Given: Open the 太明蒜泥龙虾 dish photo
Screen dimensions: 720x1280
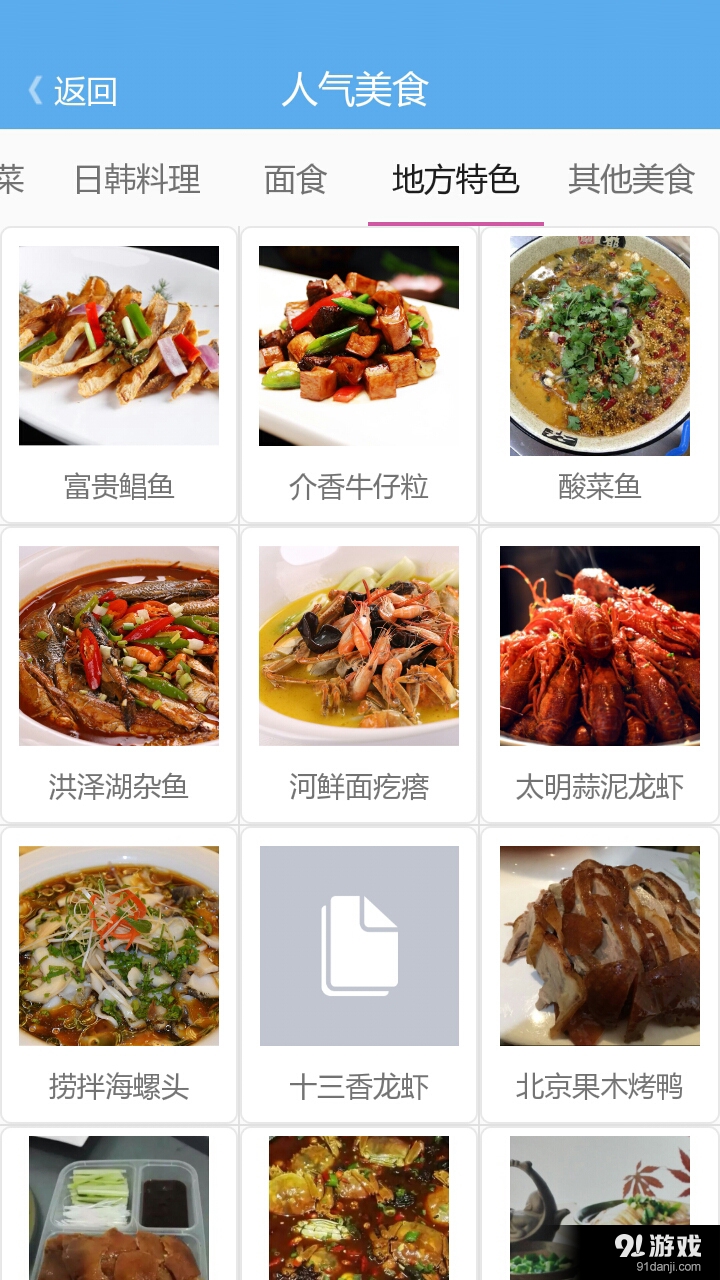Looking at the screenshot, I should point(597,645).
